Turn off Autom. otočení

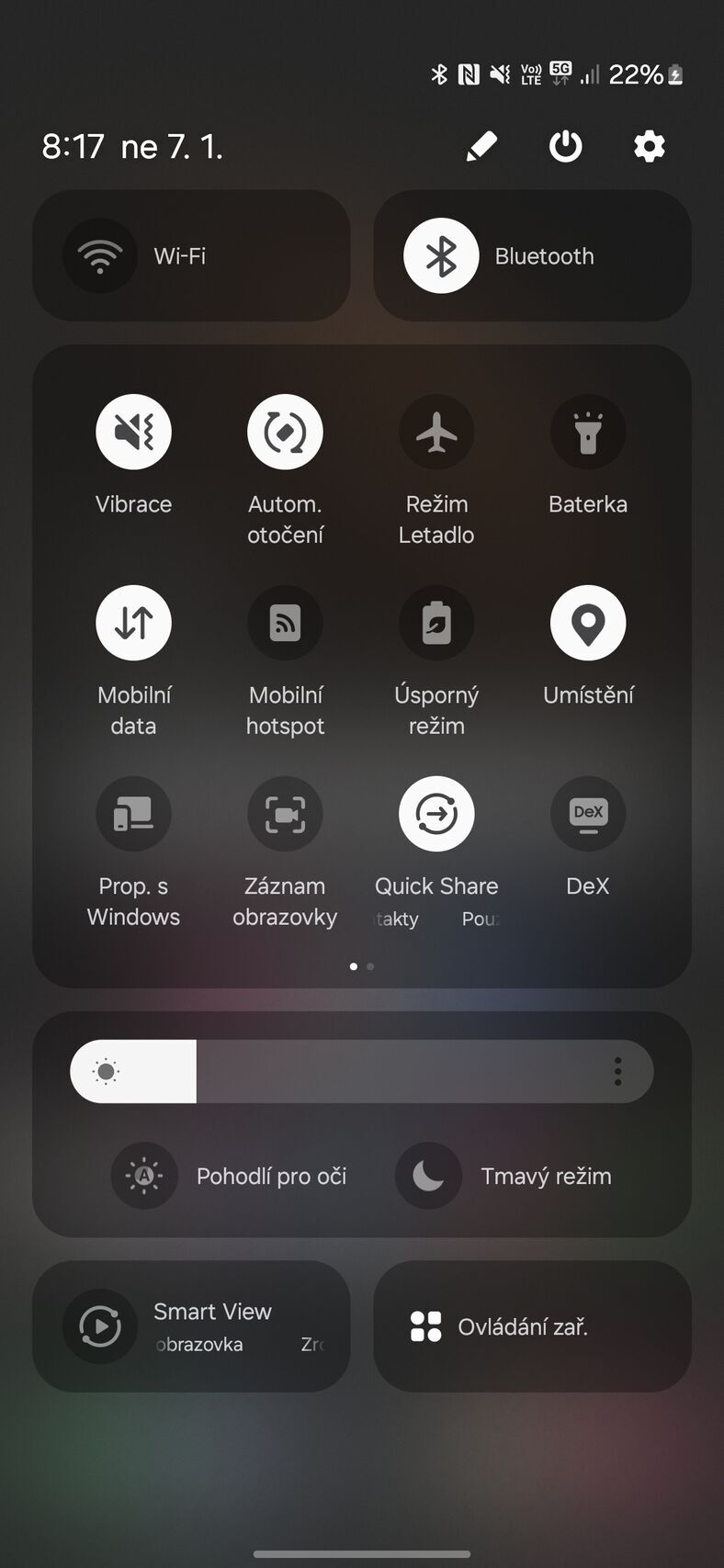(285, 432)
